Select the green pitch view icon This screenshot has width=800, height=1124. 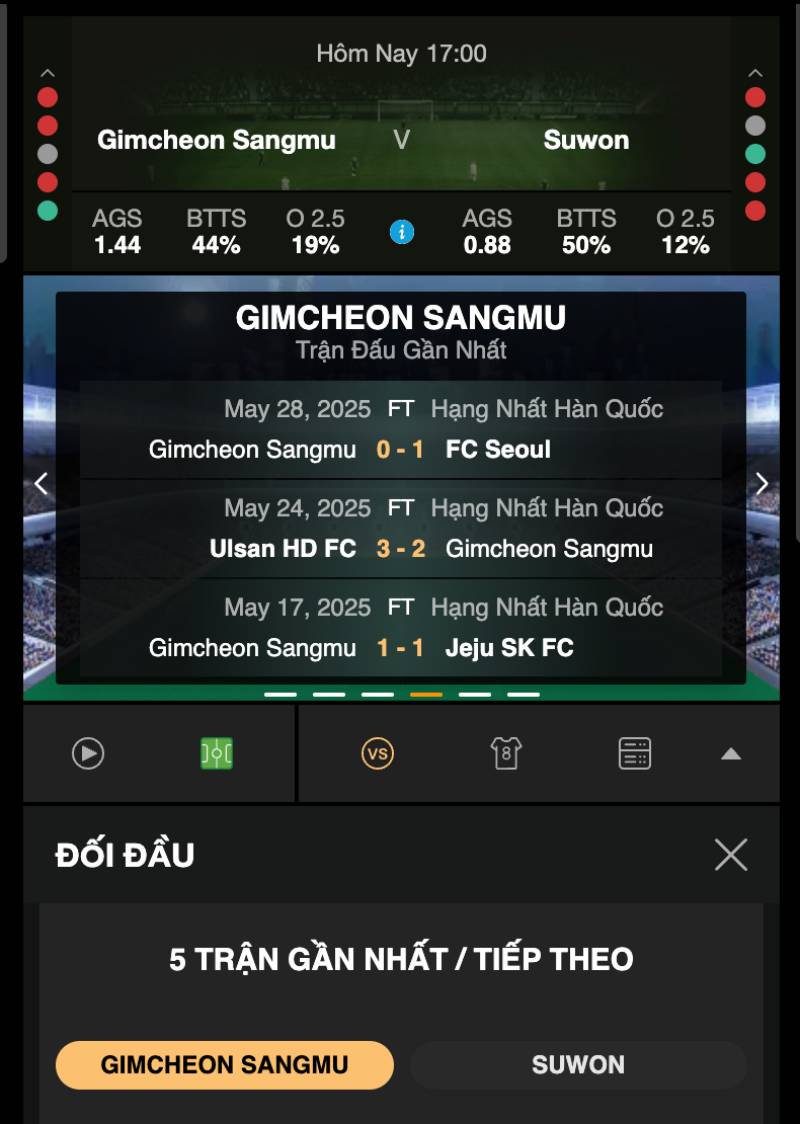point(216,753)
